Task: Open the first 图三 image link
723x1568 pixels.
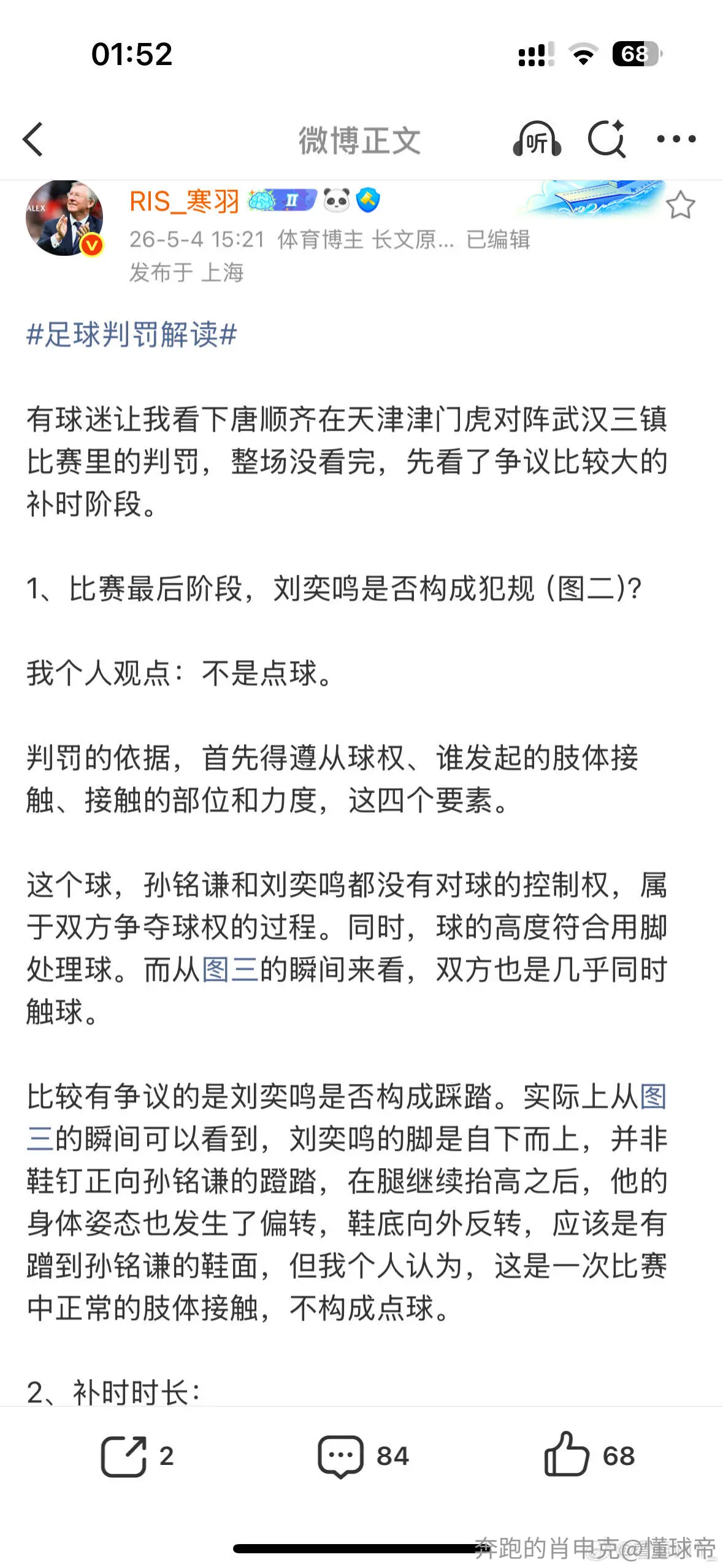Action: point(230,970)
